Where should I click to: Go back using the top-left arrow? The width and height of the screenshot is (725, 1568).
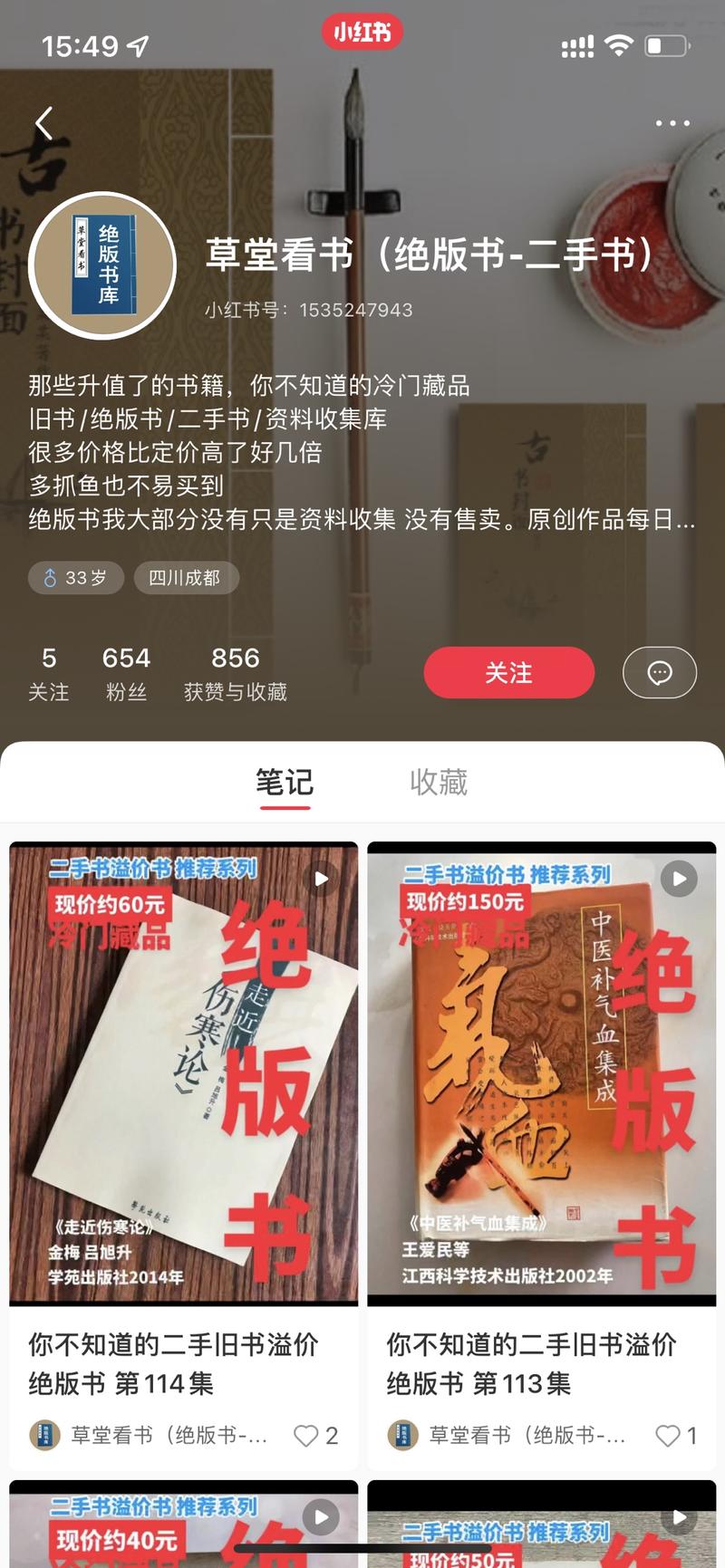43,123
